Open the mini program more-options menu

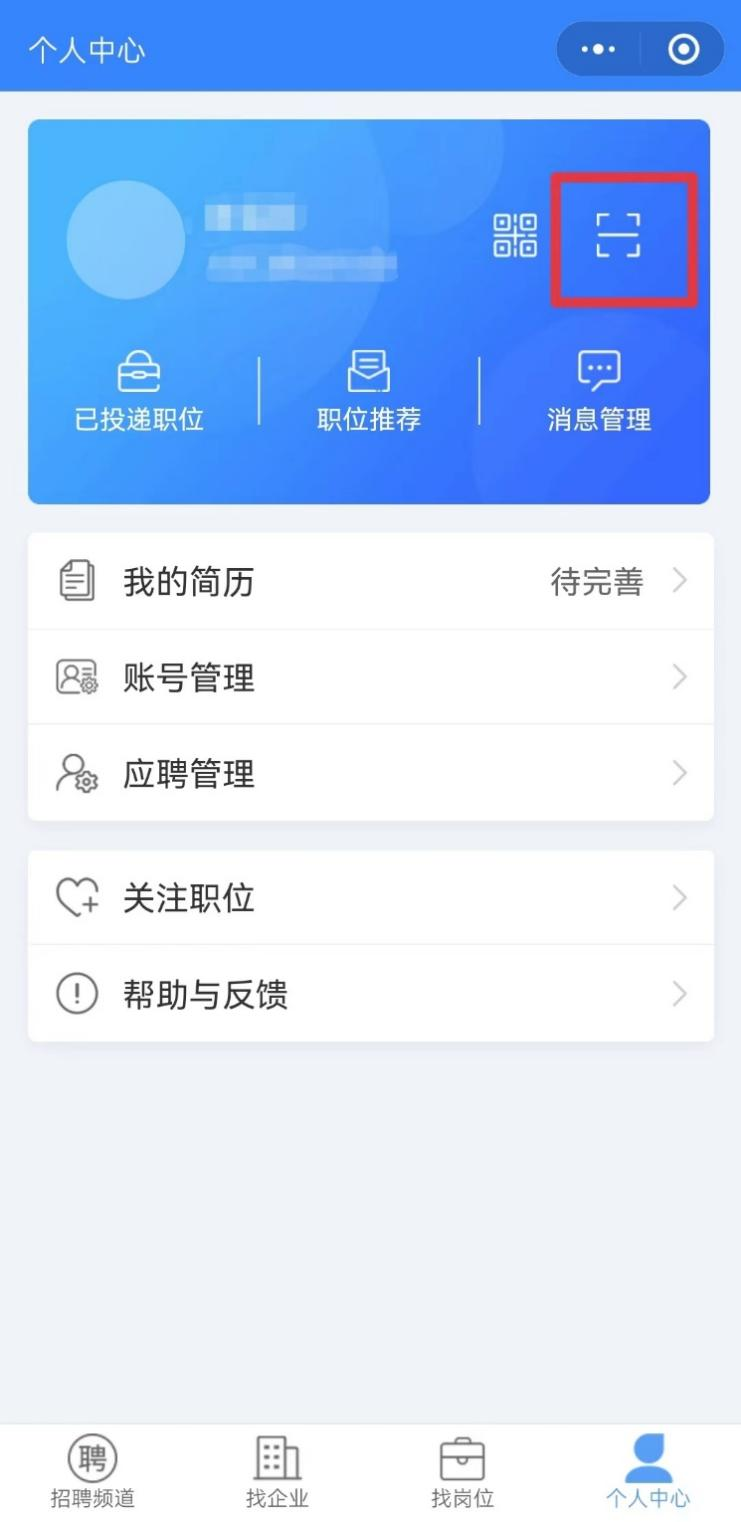(598, 49)
